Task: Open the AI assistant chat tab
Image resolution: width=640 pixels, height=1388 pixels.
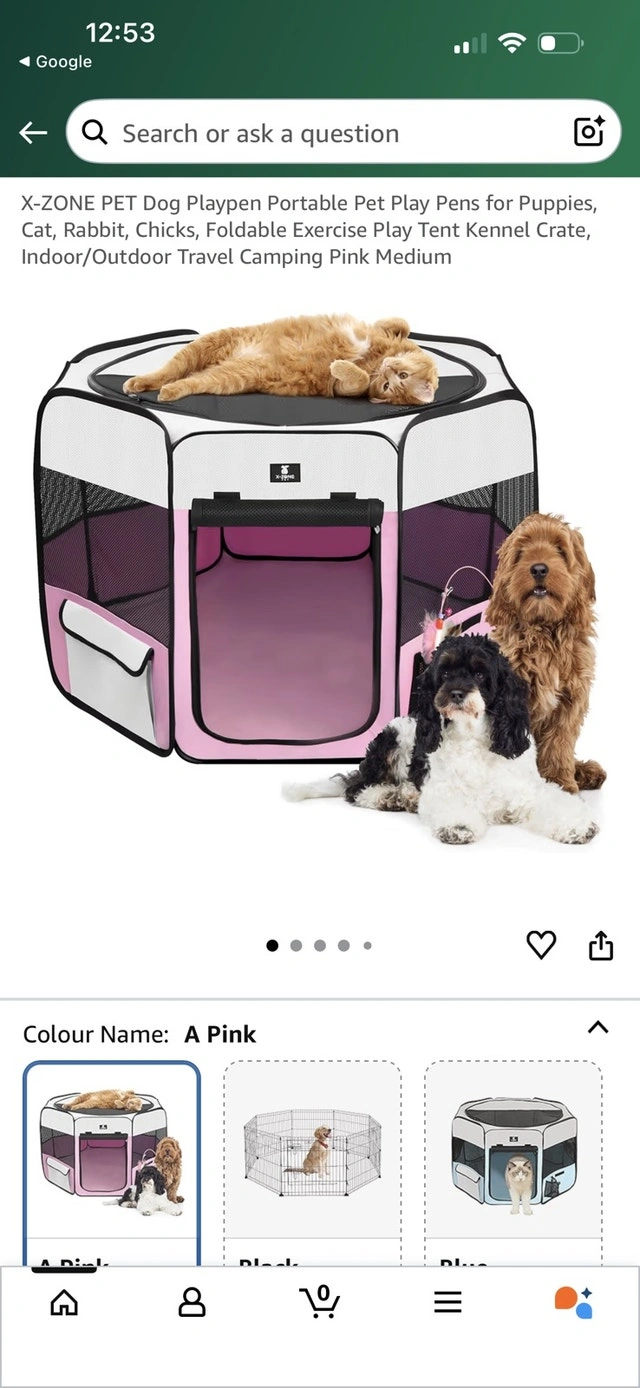Action: point(574,1302)
